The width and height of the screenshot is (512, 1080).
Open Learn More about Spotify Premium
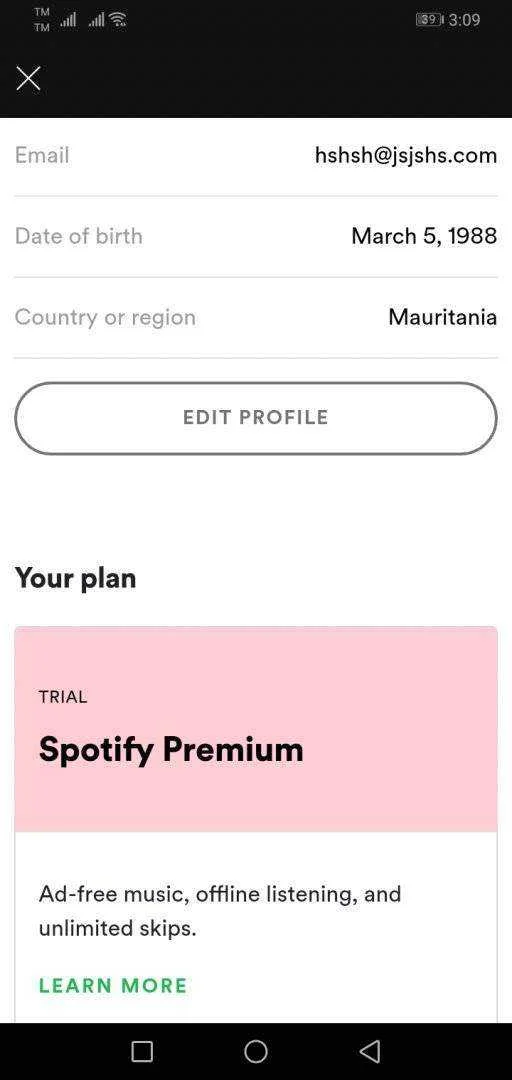coord(113,986)
